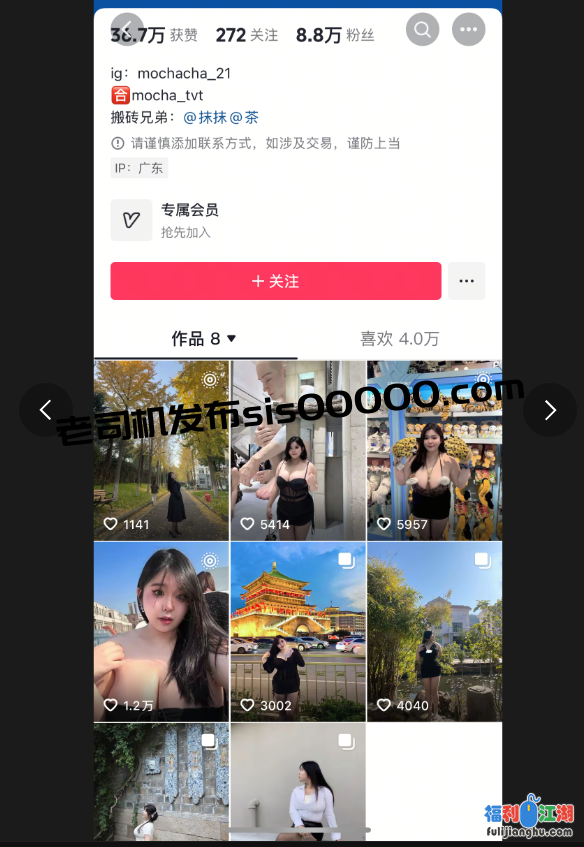The width and height of the screenshot is (584, 847).
Task: Switch to the 喜欢 4.0万 tab
Action: [399, 339]
